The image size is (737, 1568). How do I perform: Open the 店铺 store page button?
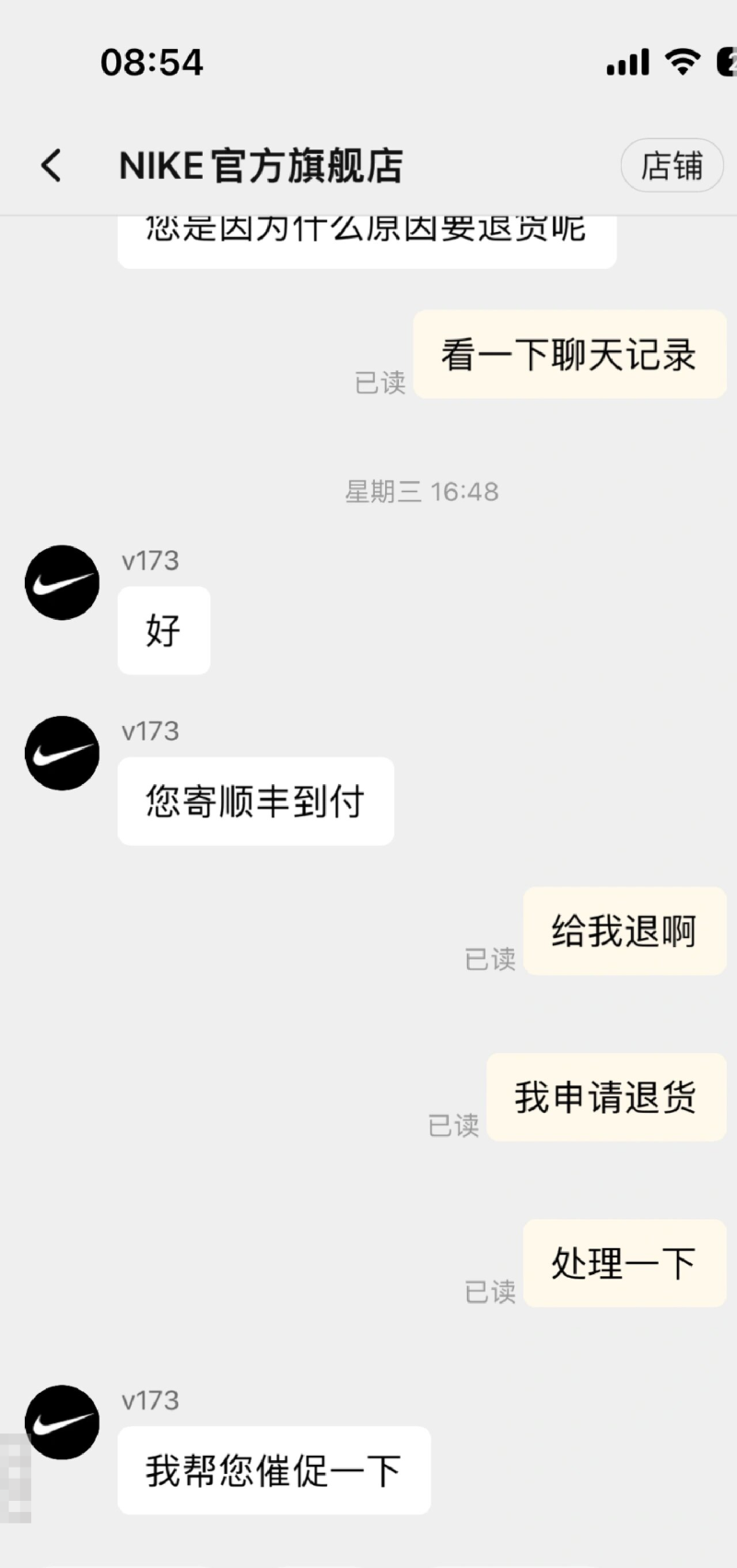pyautogui.click(x=672, y=166)
